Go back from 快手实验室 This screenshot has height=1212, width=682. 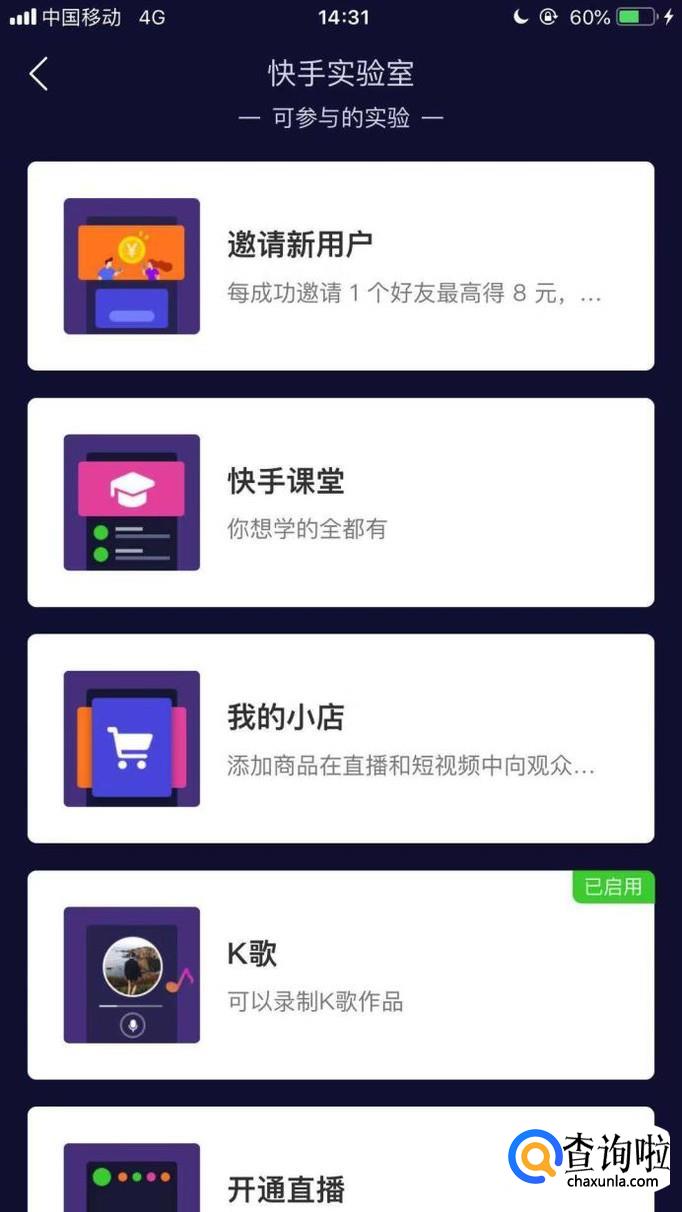pos(39,74)
